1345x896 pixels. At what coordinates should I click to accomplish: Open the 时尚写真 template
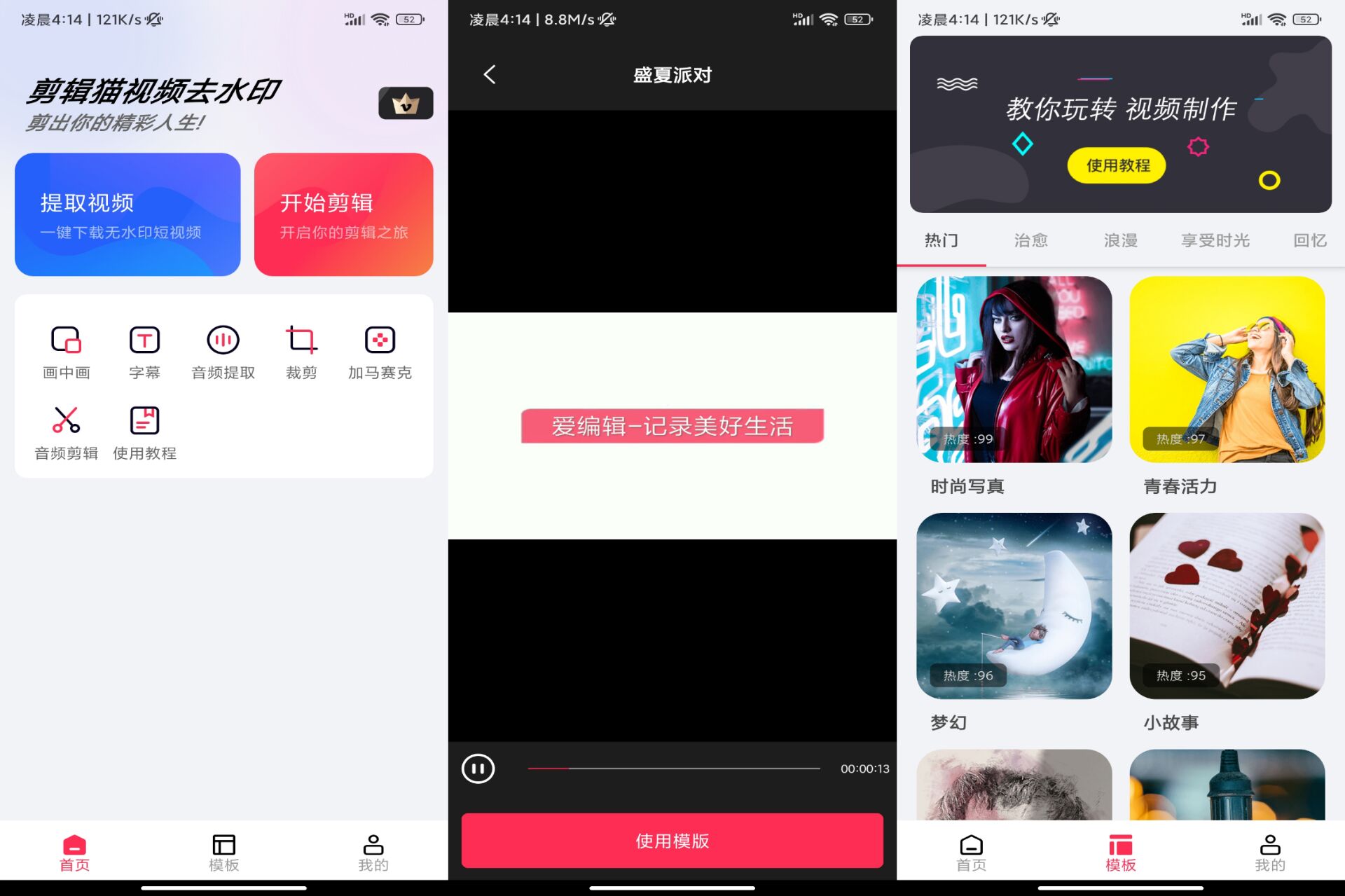[x=1014, y=369]
